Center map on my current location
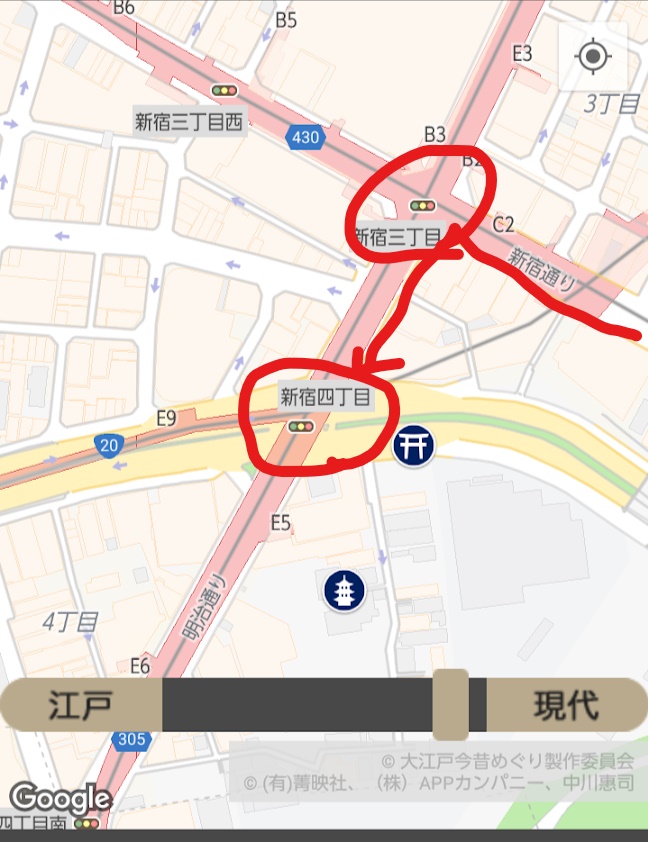 (x=592, y=56)
